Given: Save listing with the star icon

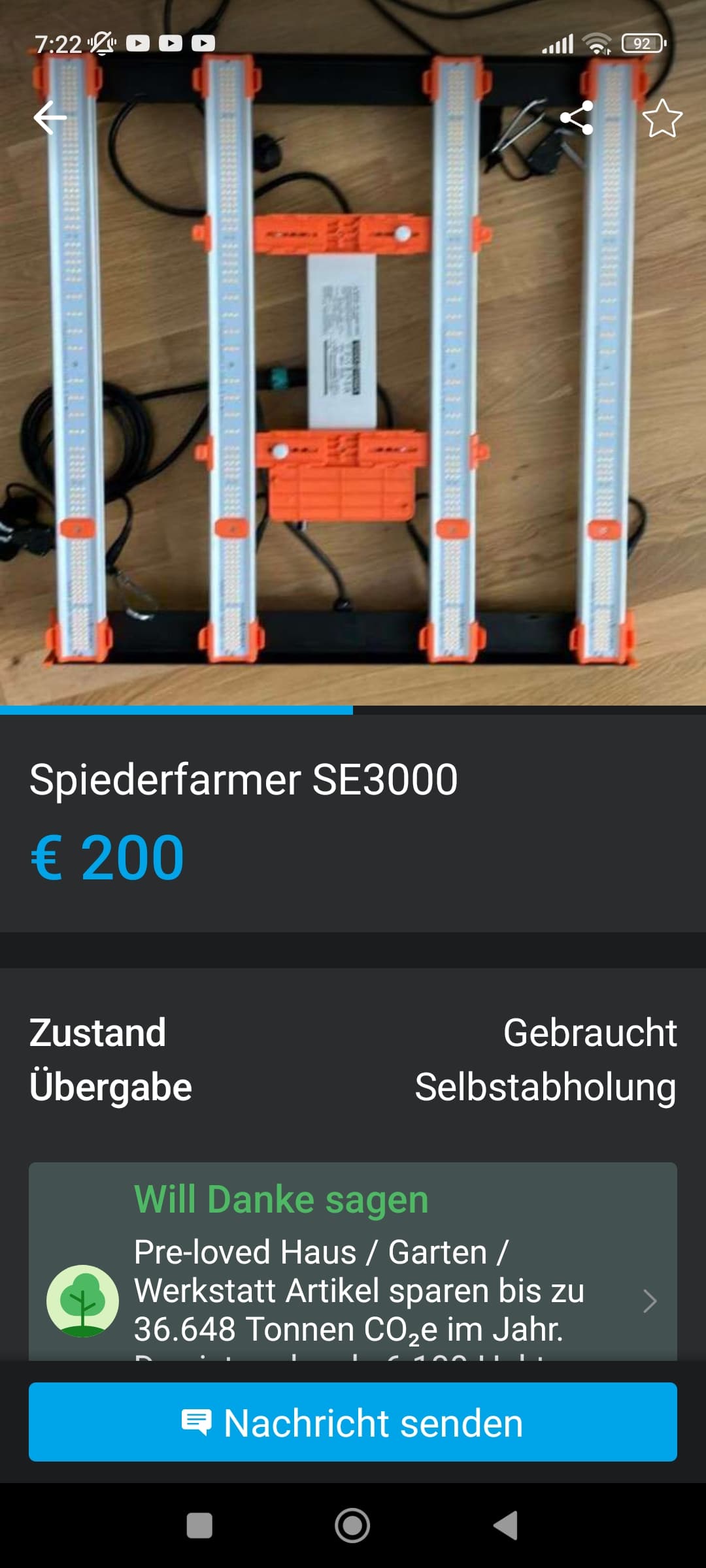Looking at the screenshot, I should (x=662, y=119).
